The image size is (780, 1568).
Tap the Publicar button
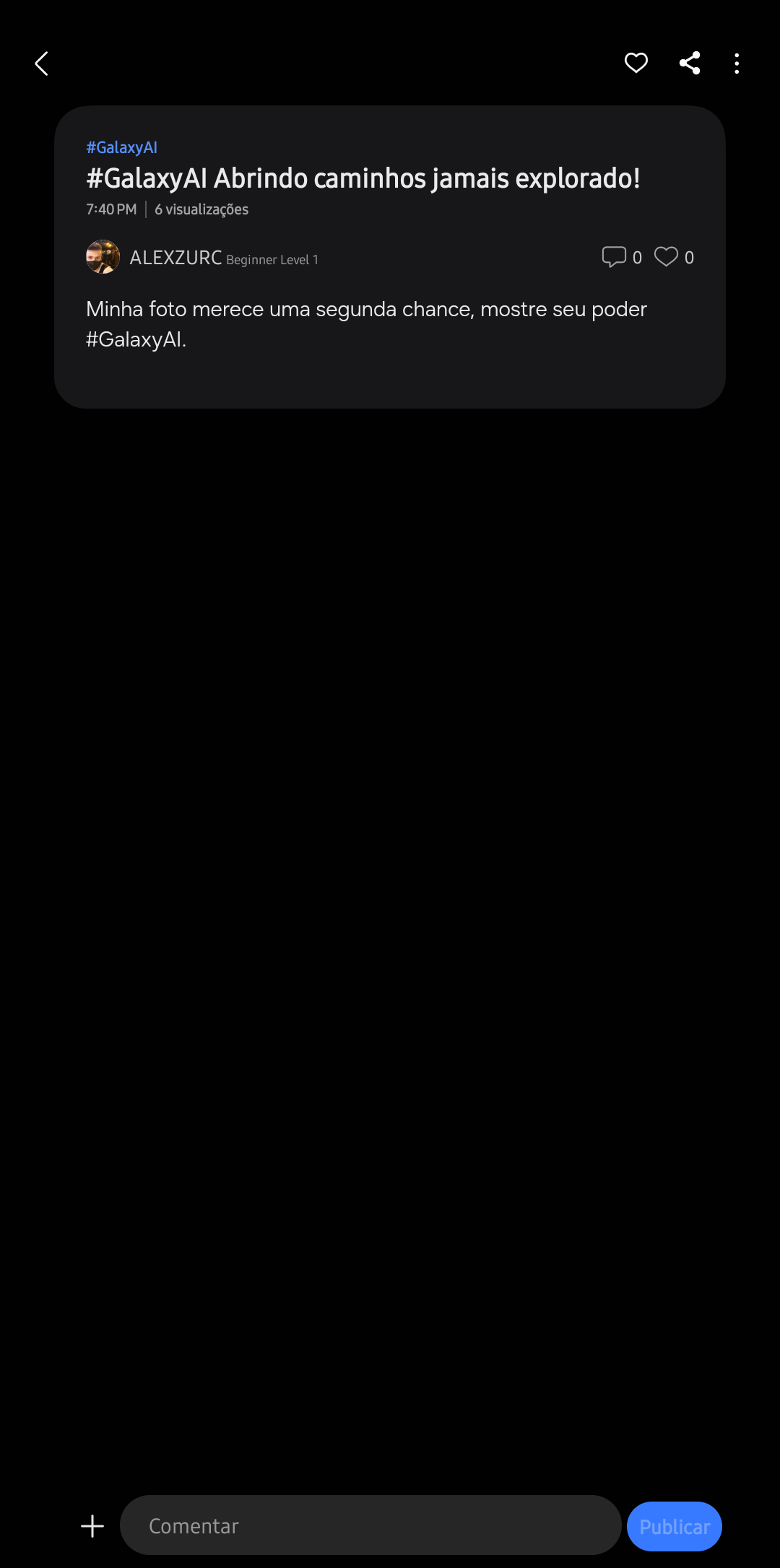(674, 1526)
